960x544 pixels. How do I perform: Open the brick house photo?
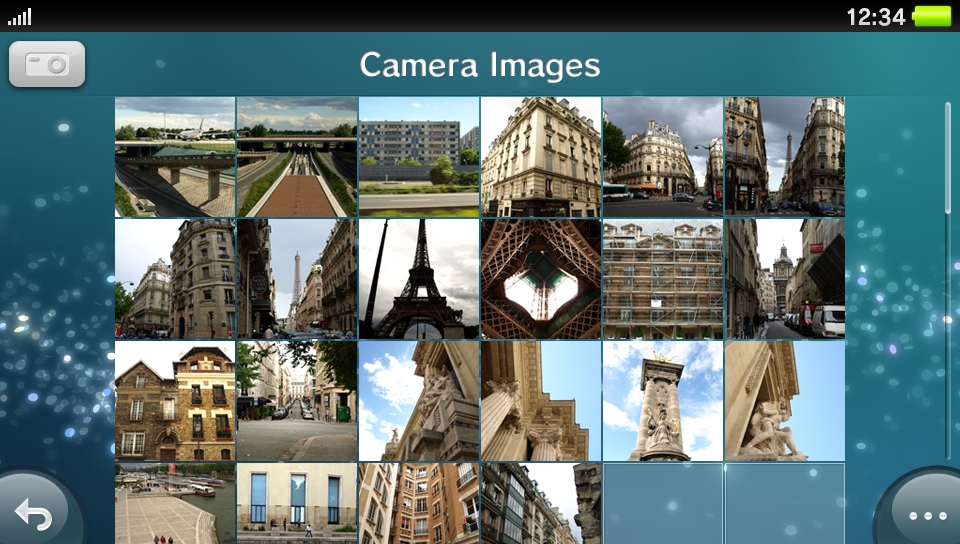pyautogui.click(x=175, y=401)
